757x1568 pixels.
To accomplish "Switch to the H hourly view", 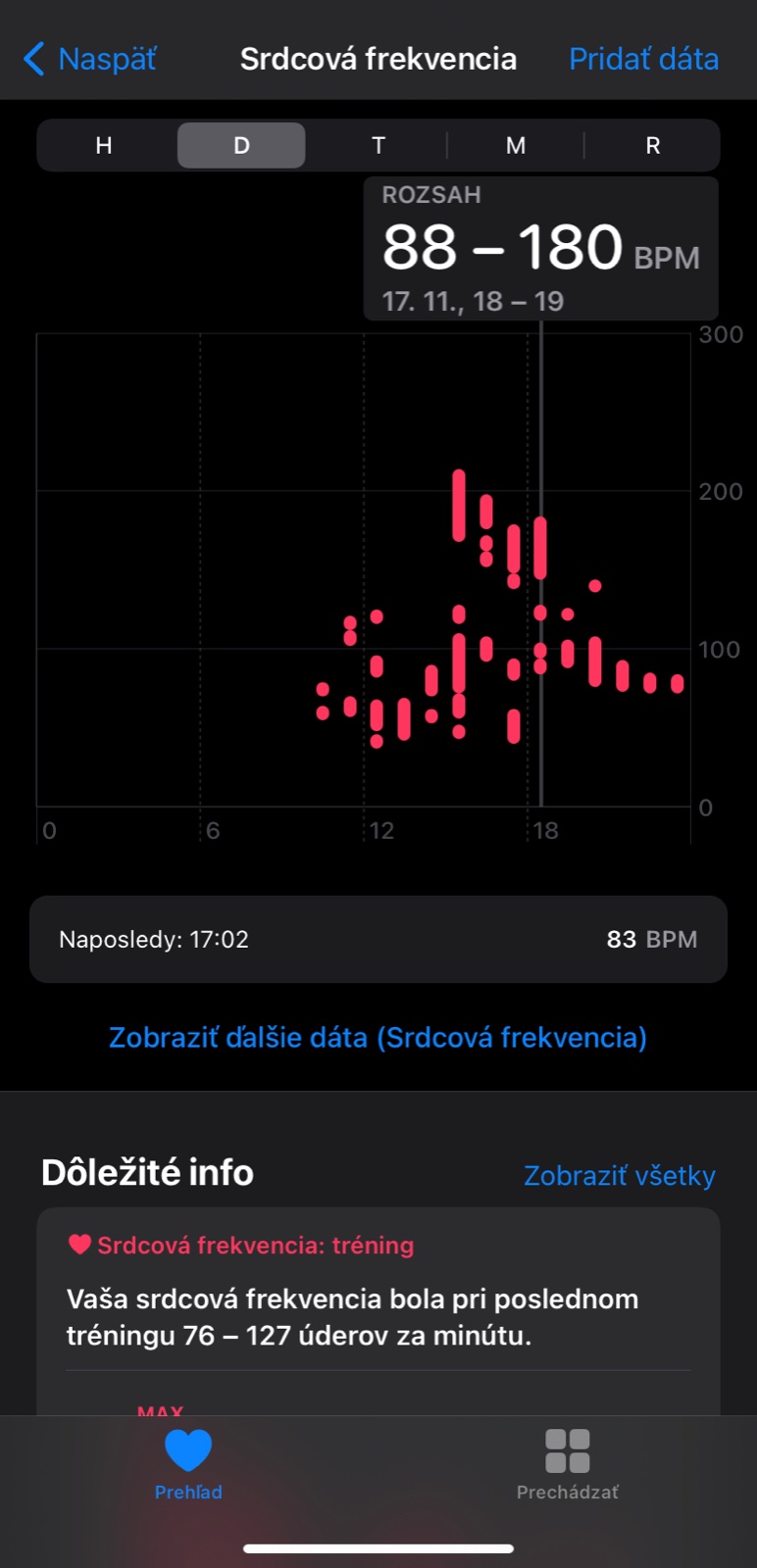I will [104, 146].
